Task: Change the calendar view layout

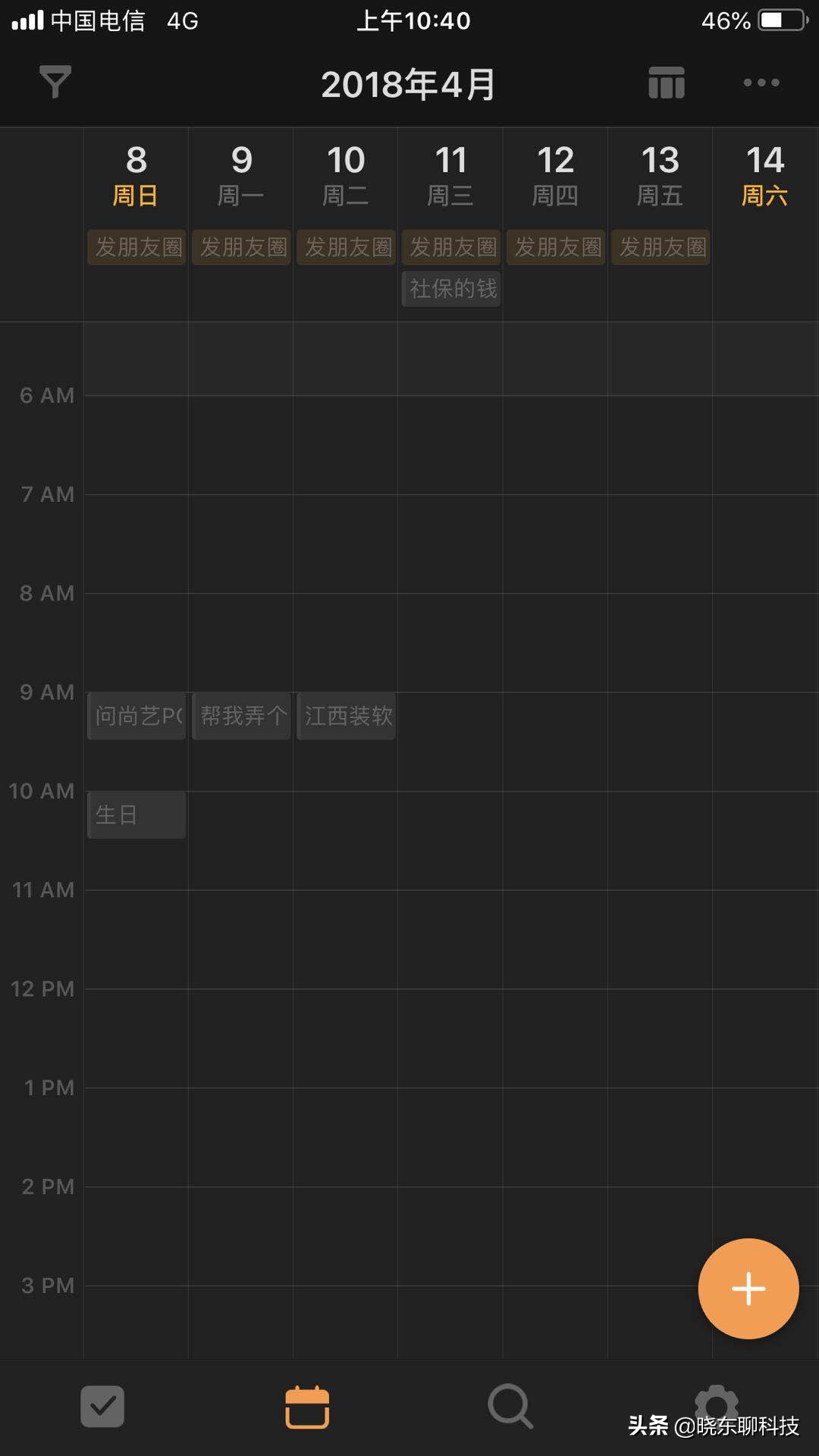Action: click(667, 82)
